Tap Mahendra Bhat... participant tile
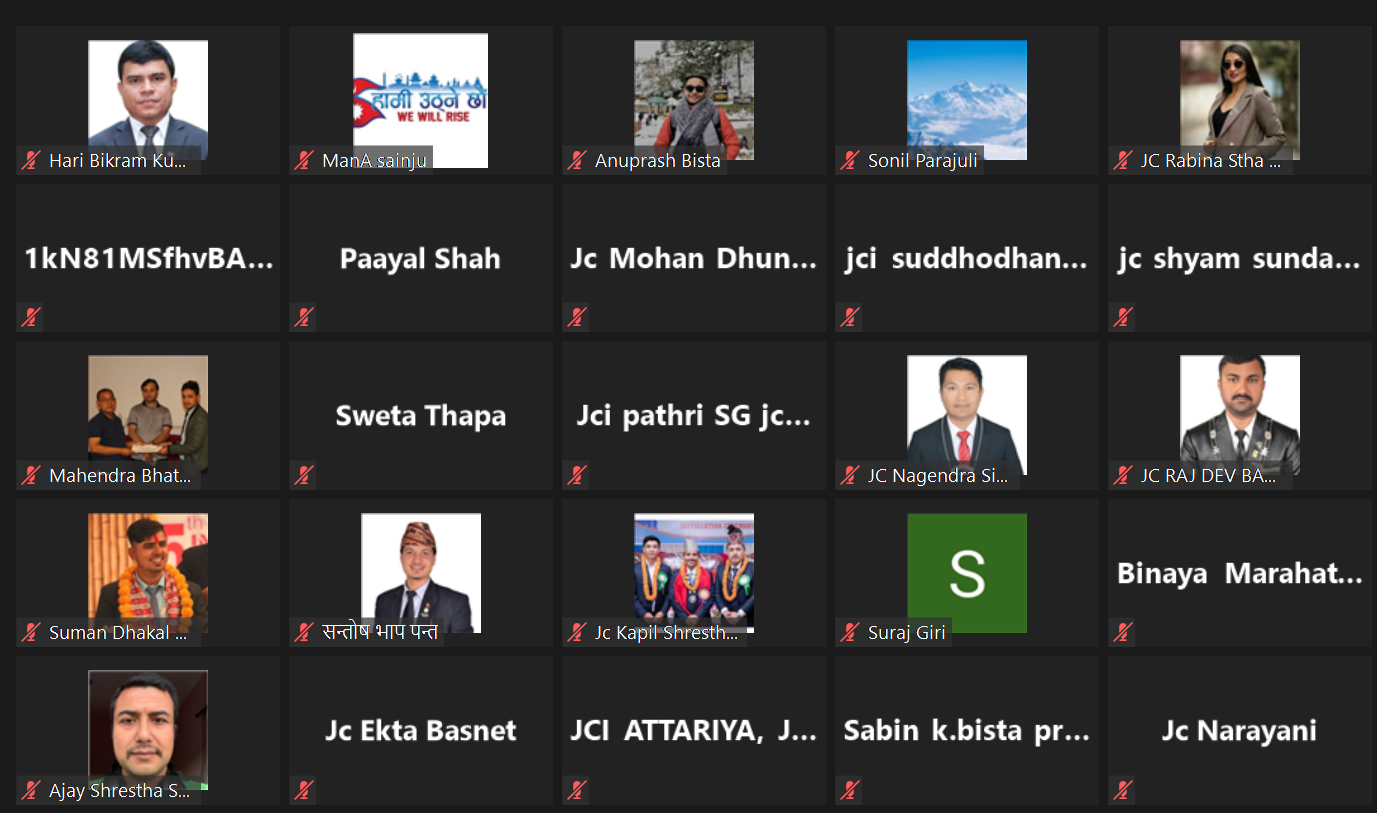This screenshot has height=813, width=1377. coord(148,415)
